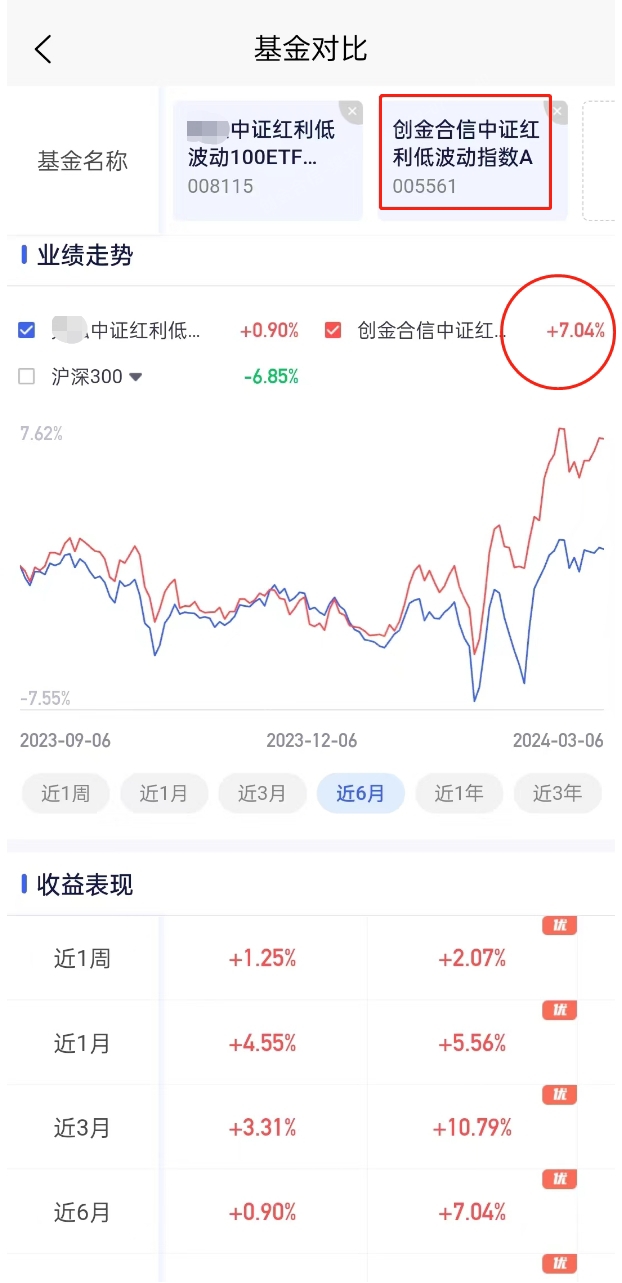Open fund card 创金合信中证红利低波动指数A
Image resolution: width=622 pixels, height=1283 pixels.
(466, 157)
